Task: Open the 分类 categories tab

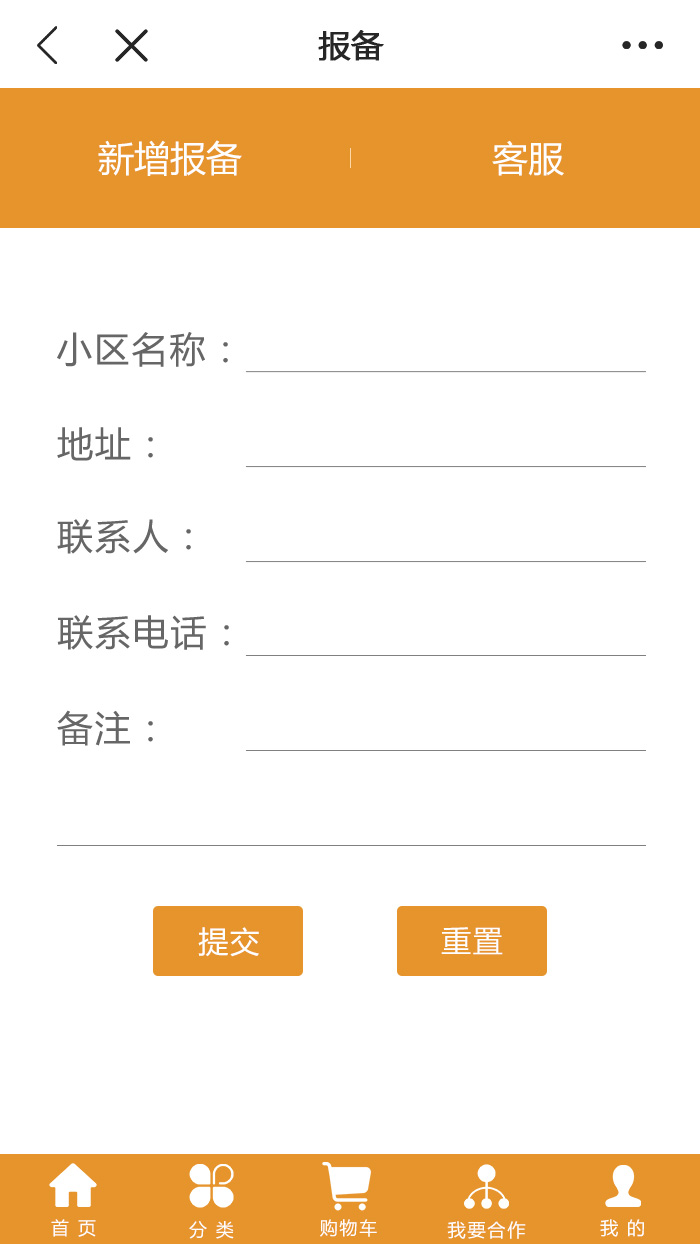Action: [x=211, y=1199]
